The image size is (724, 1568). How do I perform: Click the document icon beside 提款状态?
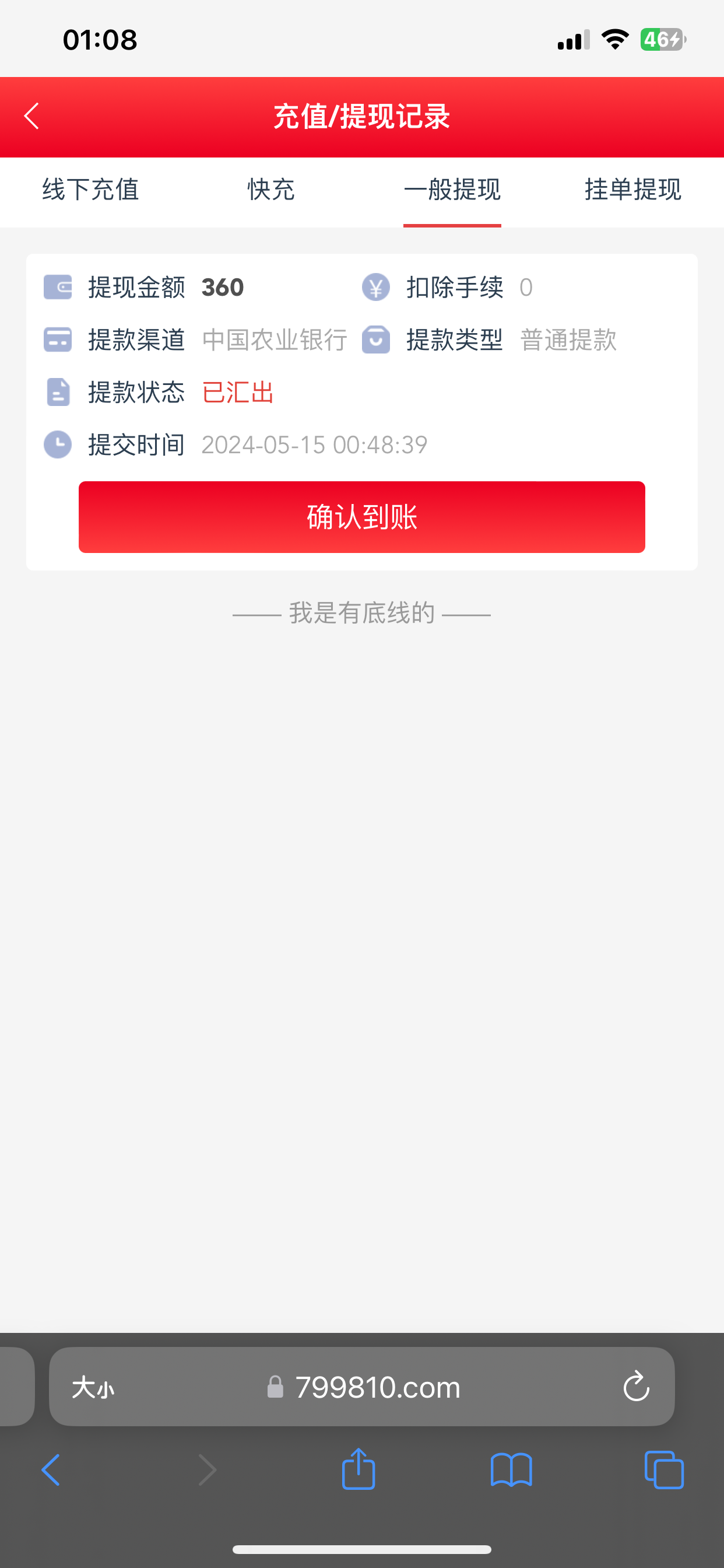57,393
